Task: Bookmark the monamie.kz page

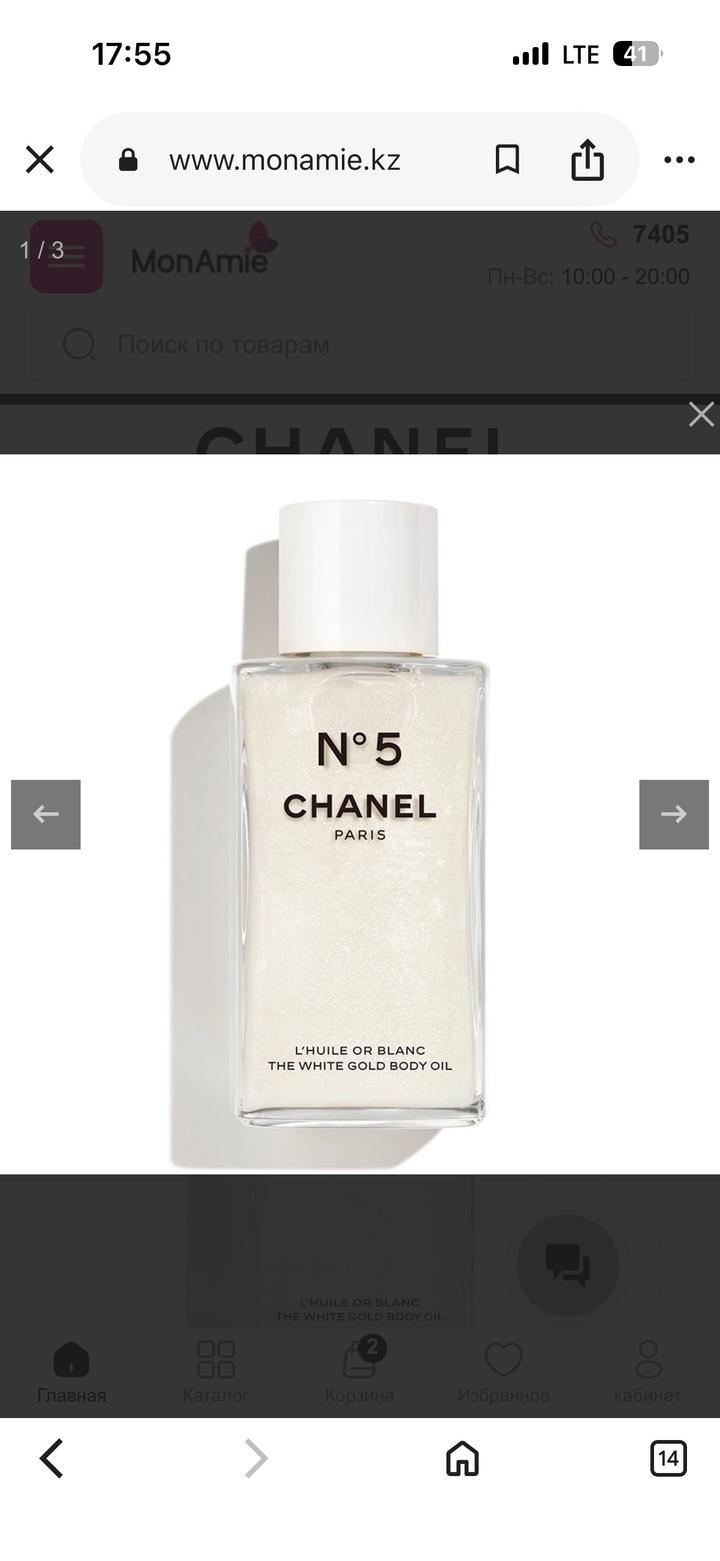Action: pyautogui.click(x=507, y=160)
